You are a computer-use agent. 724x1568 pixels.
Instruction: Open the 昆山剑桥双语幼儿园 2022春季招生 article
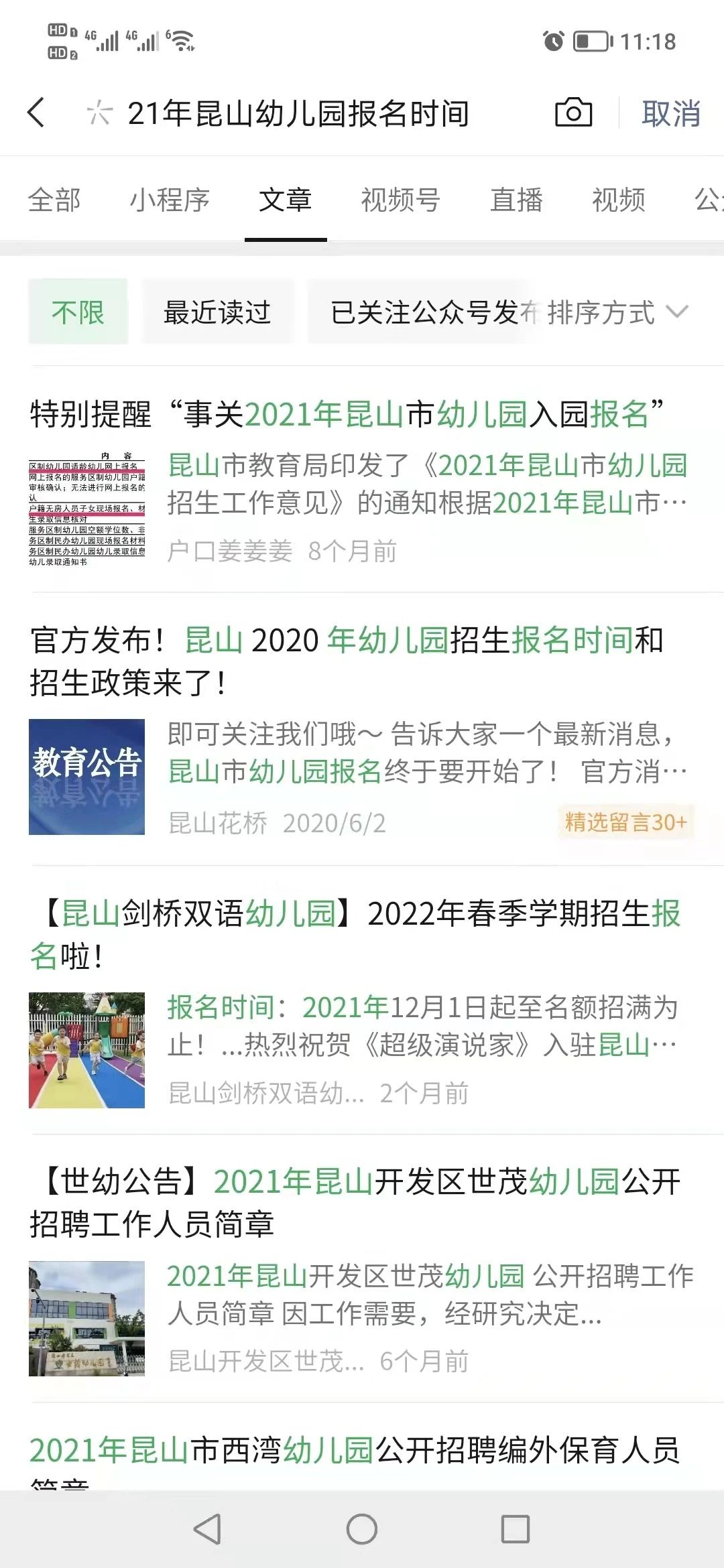(x=355, y=934)
